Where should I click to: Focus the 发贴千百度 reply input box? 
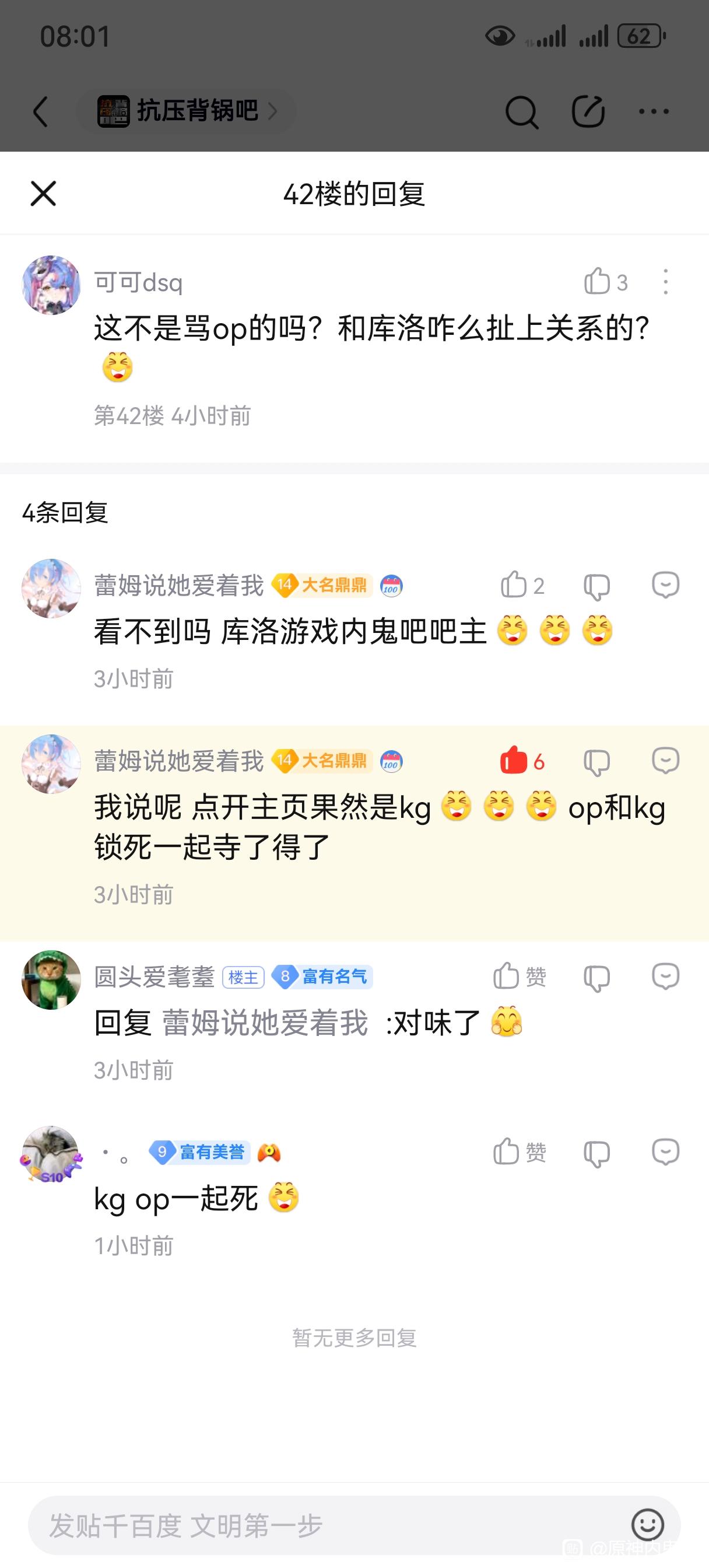click(x=329, y=1526)
